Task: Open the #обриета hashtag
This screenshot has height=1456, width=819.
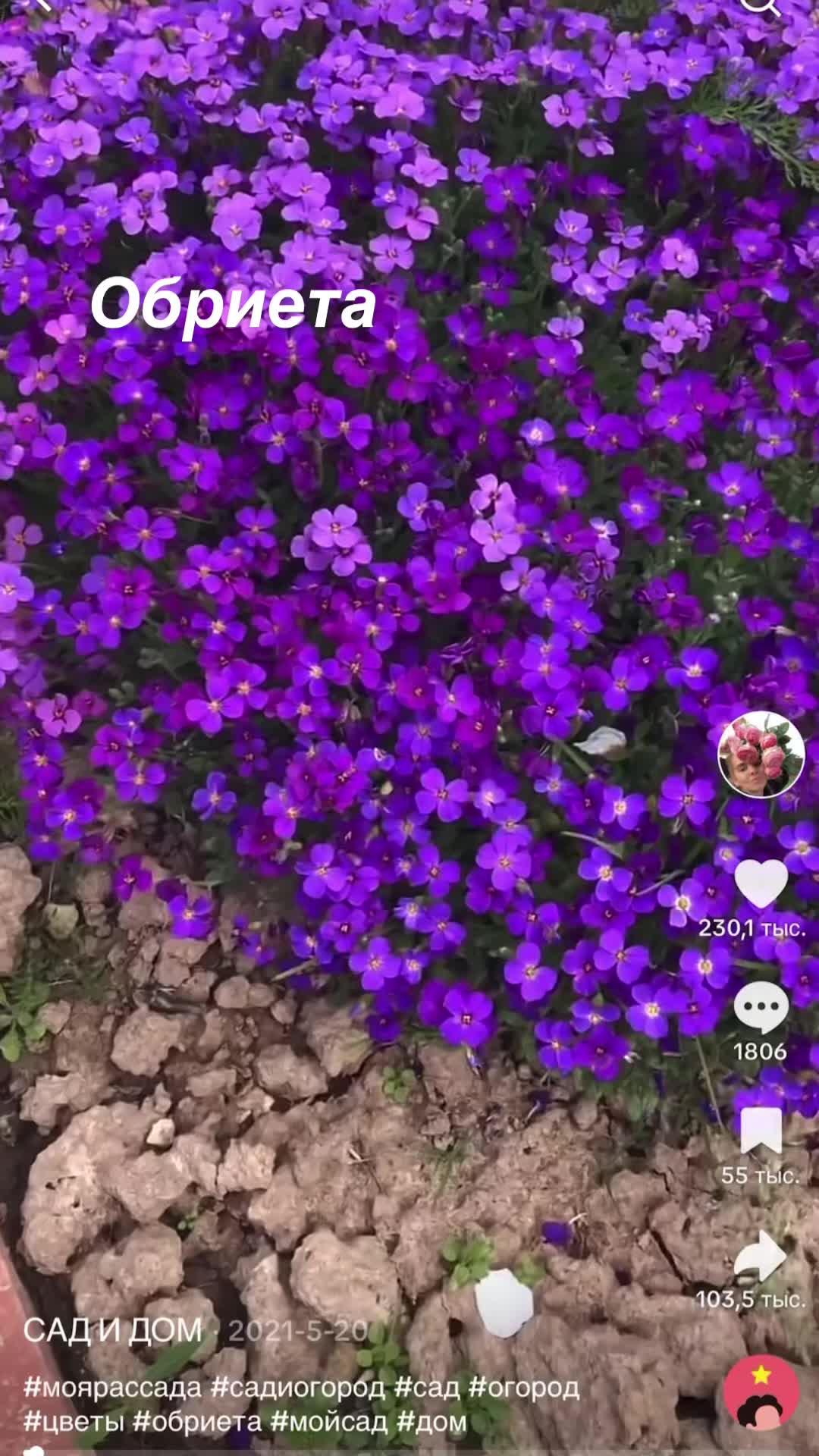Action: (x=197, y=1422)
